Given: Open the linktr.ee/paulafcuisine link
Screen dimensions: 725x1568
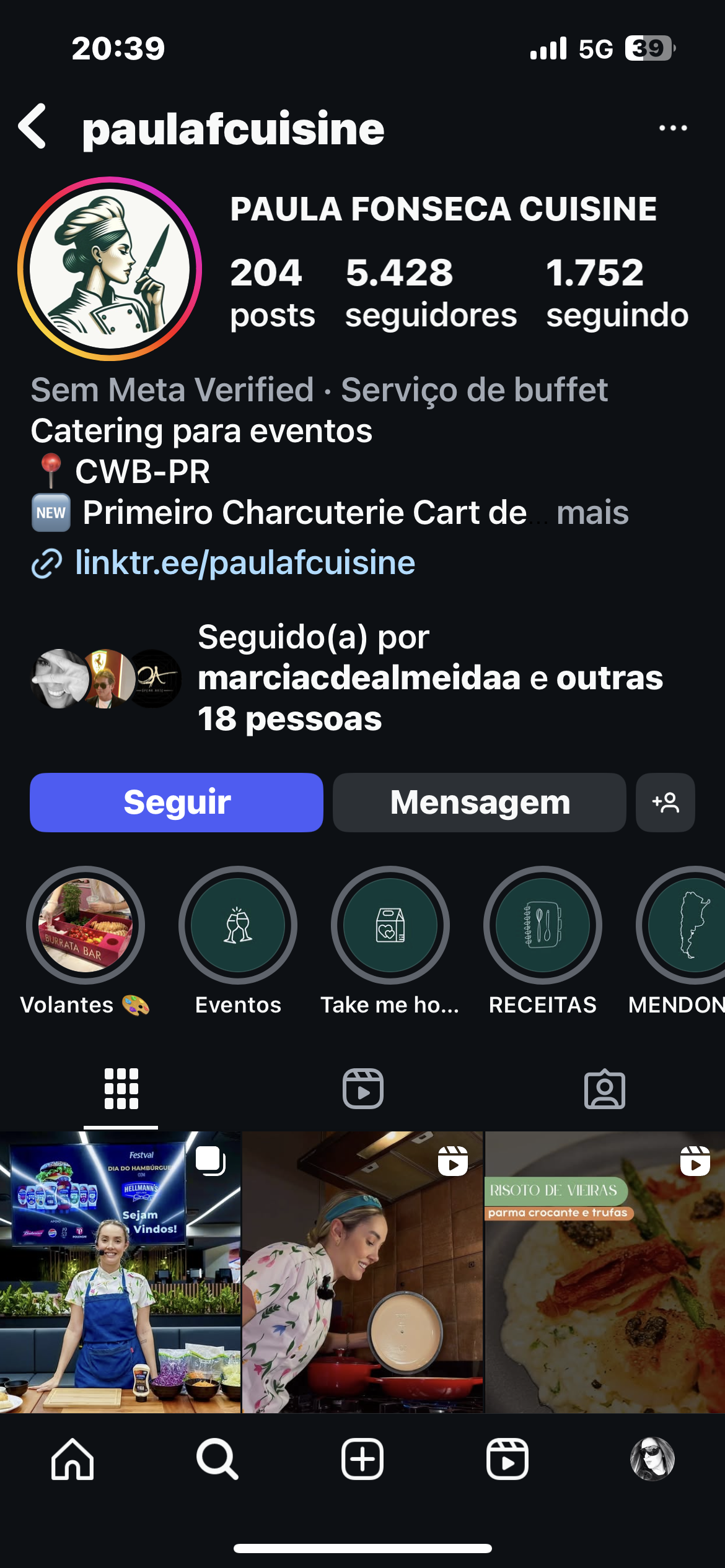Looking at the screenshot, I should (x=245, y=563).
